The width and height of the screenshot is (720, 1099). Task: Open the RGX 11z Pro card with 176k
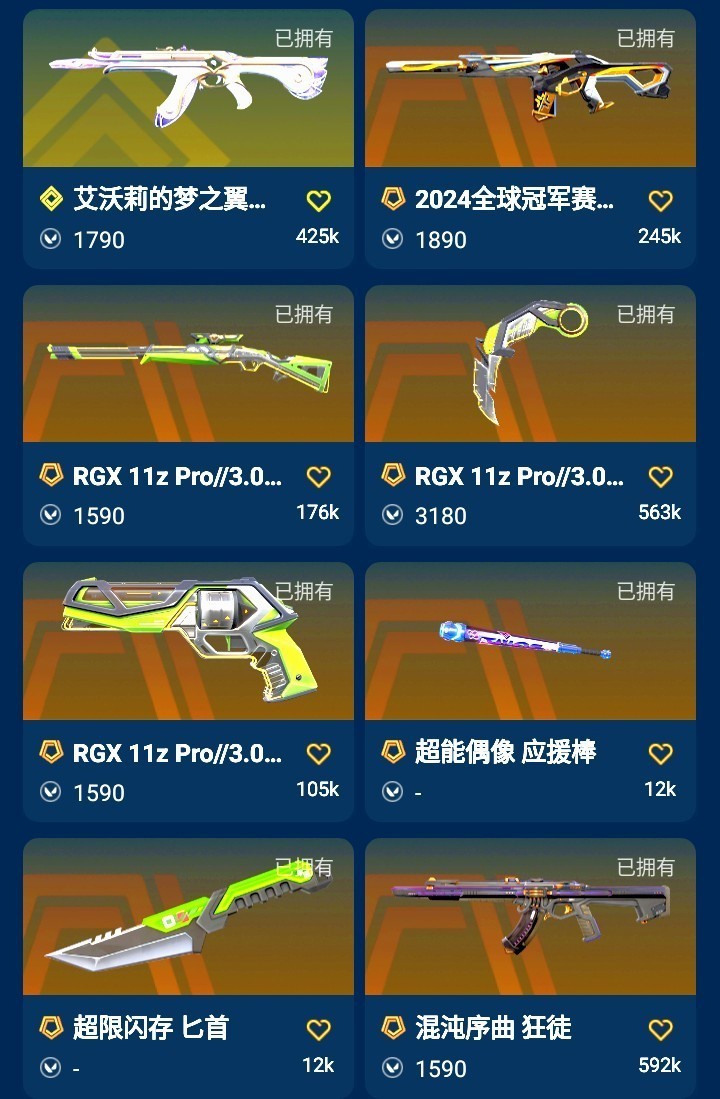(188, 375)
